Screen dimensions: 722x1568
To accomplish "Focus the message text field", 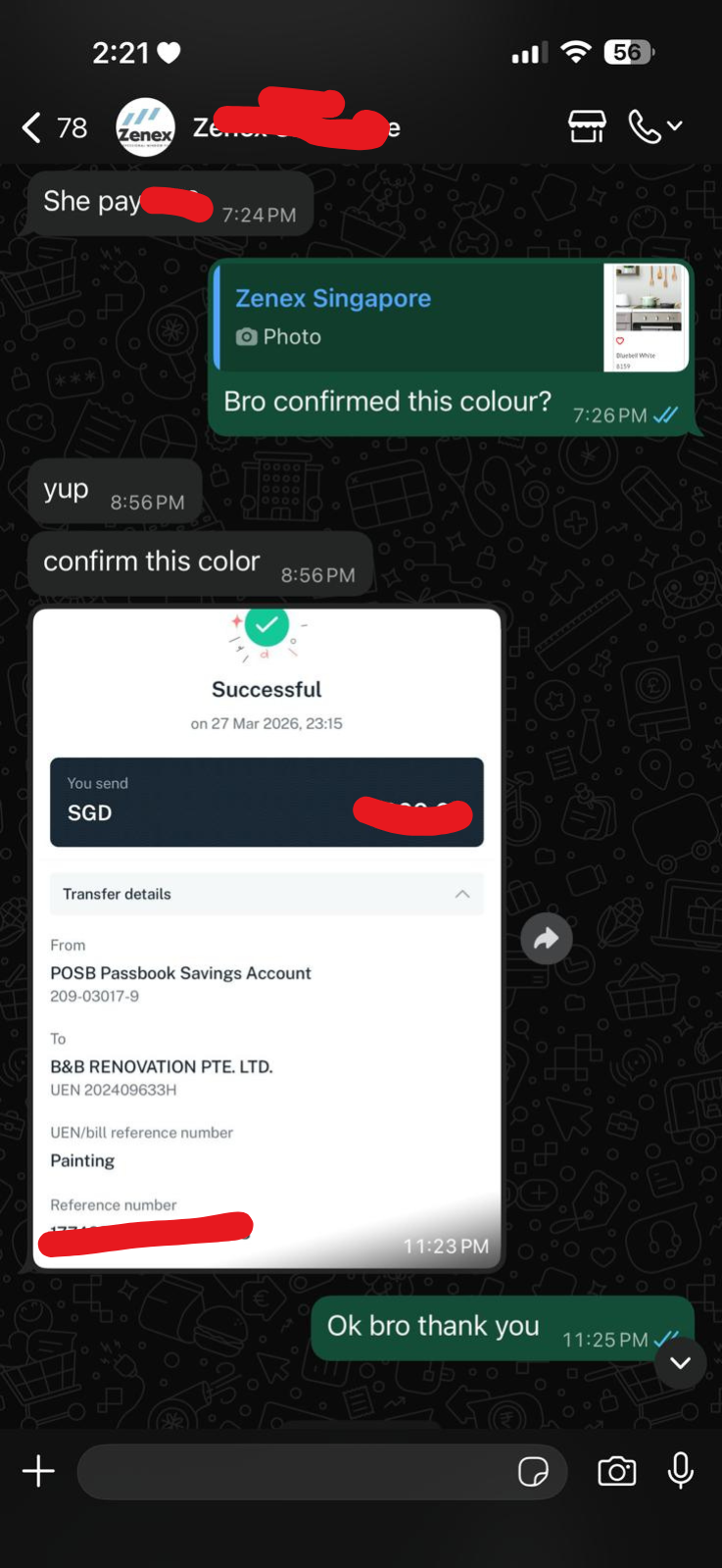I will point(294,1471).
